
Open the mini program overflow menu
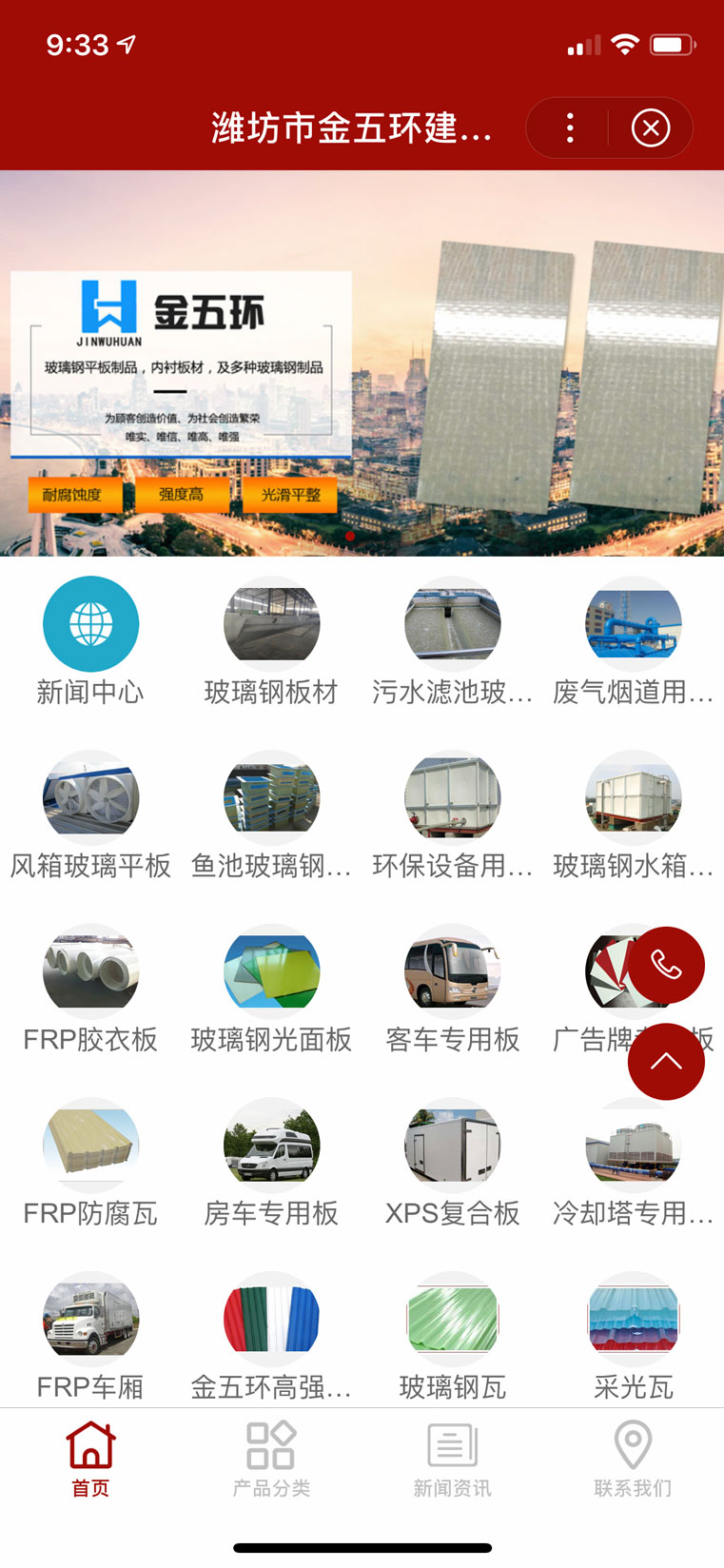coord(570,127)
